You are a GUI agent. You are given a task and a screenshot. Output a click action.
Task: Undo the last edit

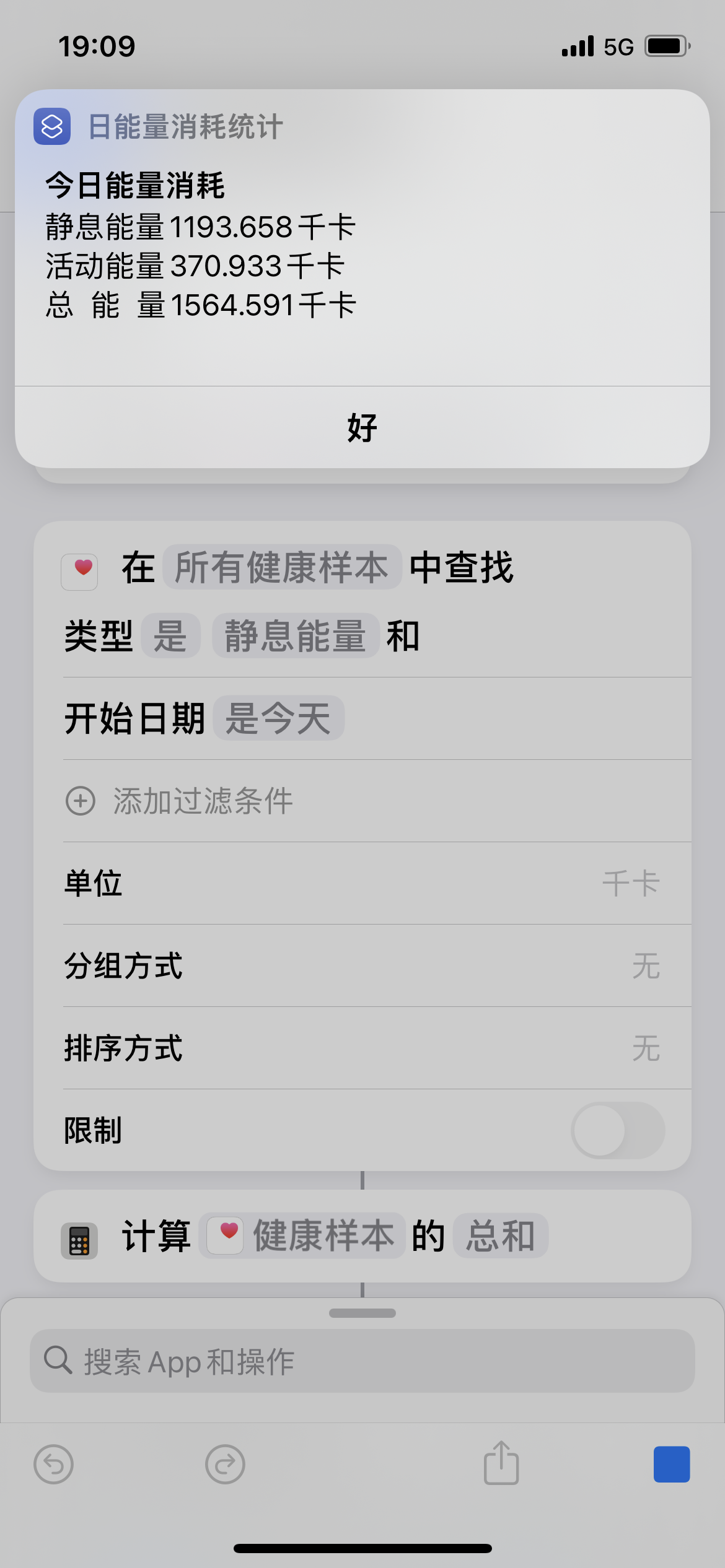(53, 1465)
